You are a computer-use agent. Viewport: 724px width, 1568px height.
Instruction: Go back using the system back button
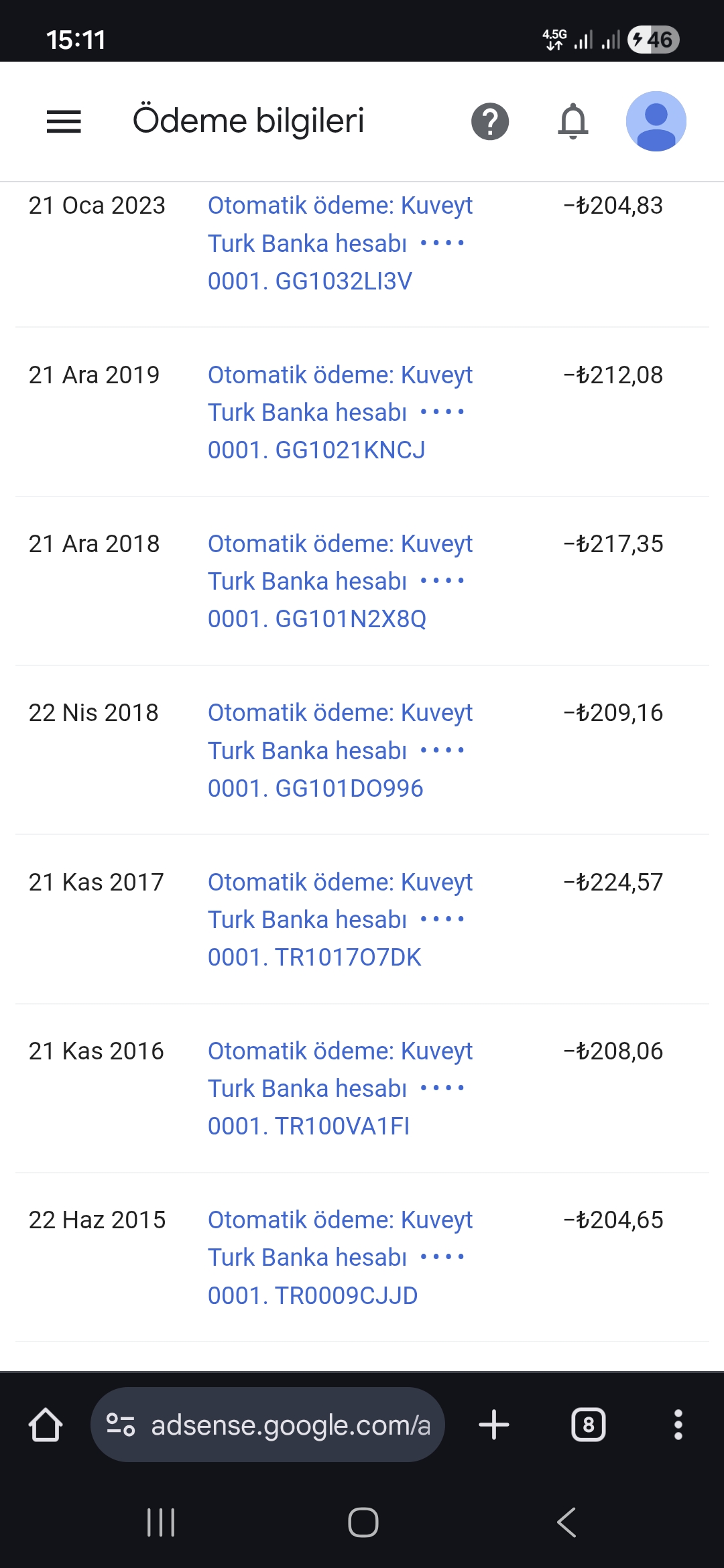566,1522
